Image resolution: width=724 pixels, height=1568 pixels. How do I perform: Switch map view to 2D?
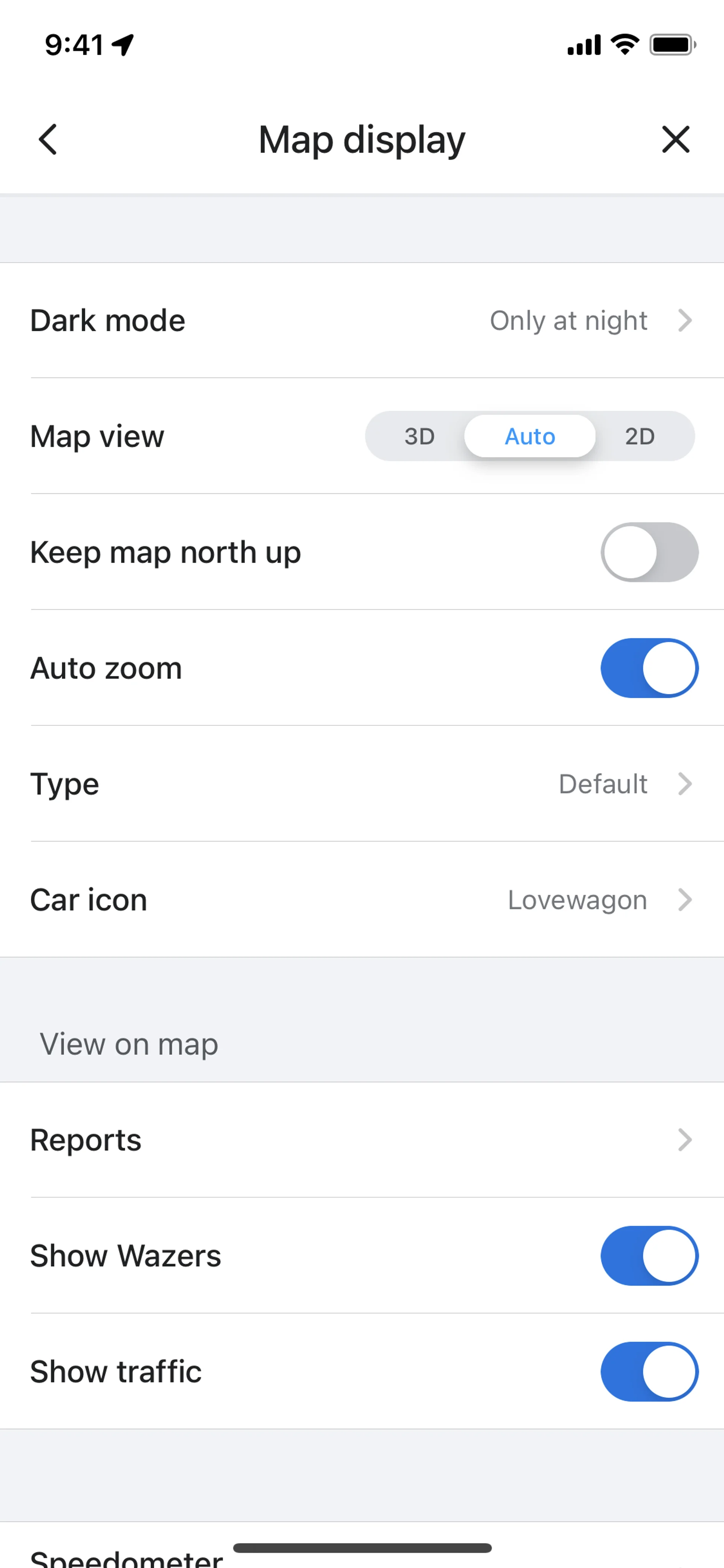click(x=640, y=436)
